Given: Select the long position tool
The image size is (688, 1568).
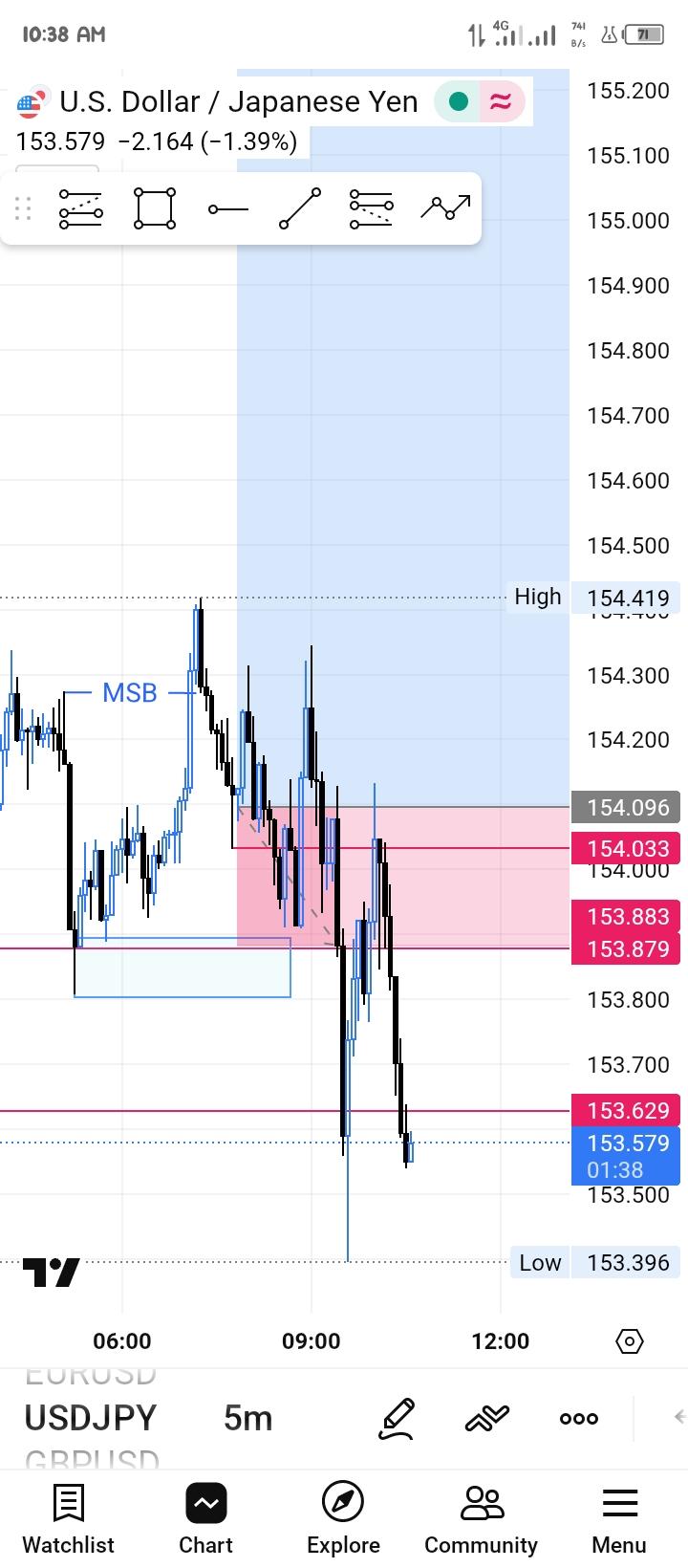Looking at the screenshot, I should coord(81,208).
